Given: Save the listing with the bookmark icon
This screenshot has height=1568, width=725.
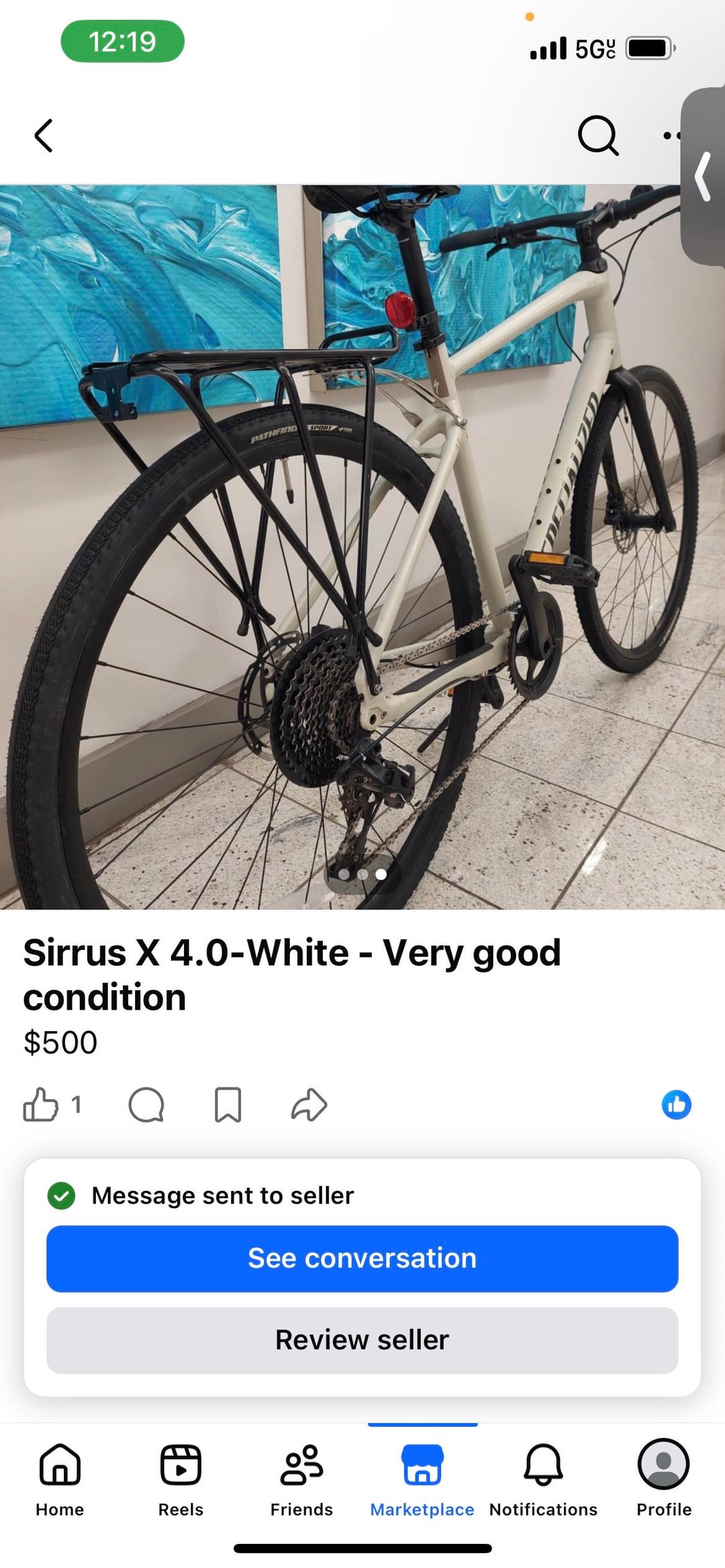Looking at the screenshot, I should coord(228,1104).
